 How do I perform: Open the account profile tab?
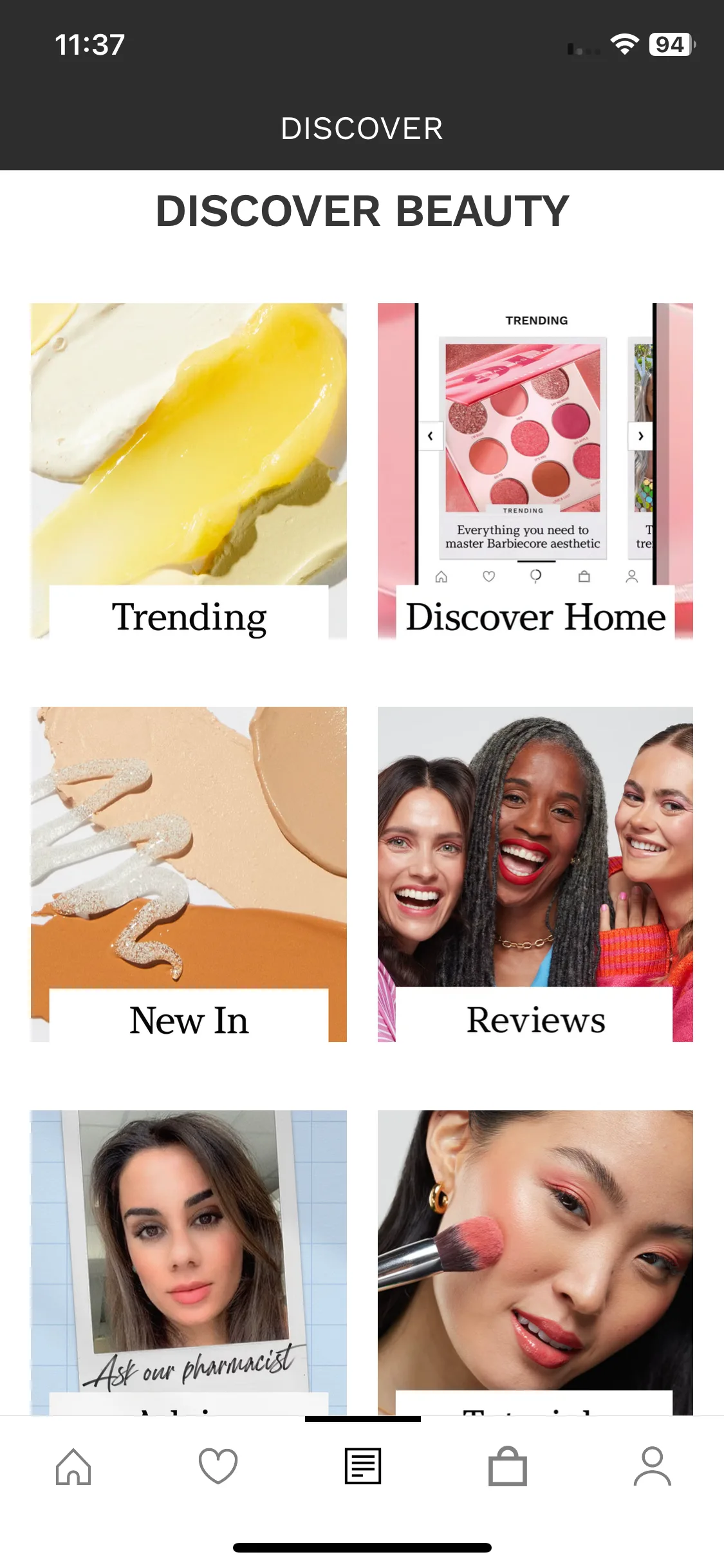coord(652,1466)
